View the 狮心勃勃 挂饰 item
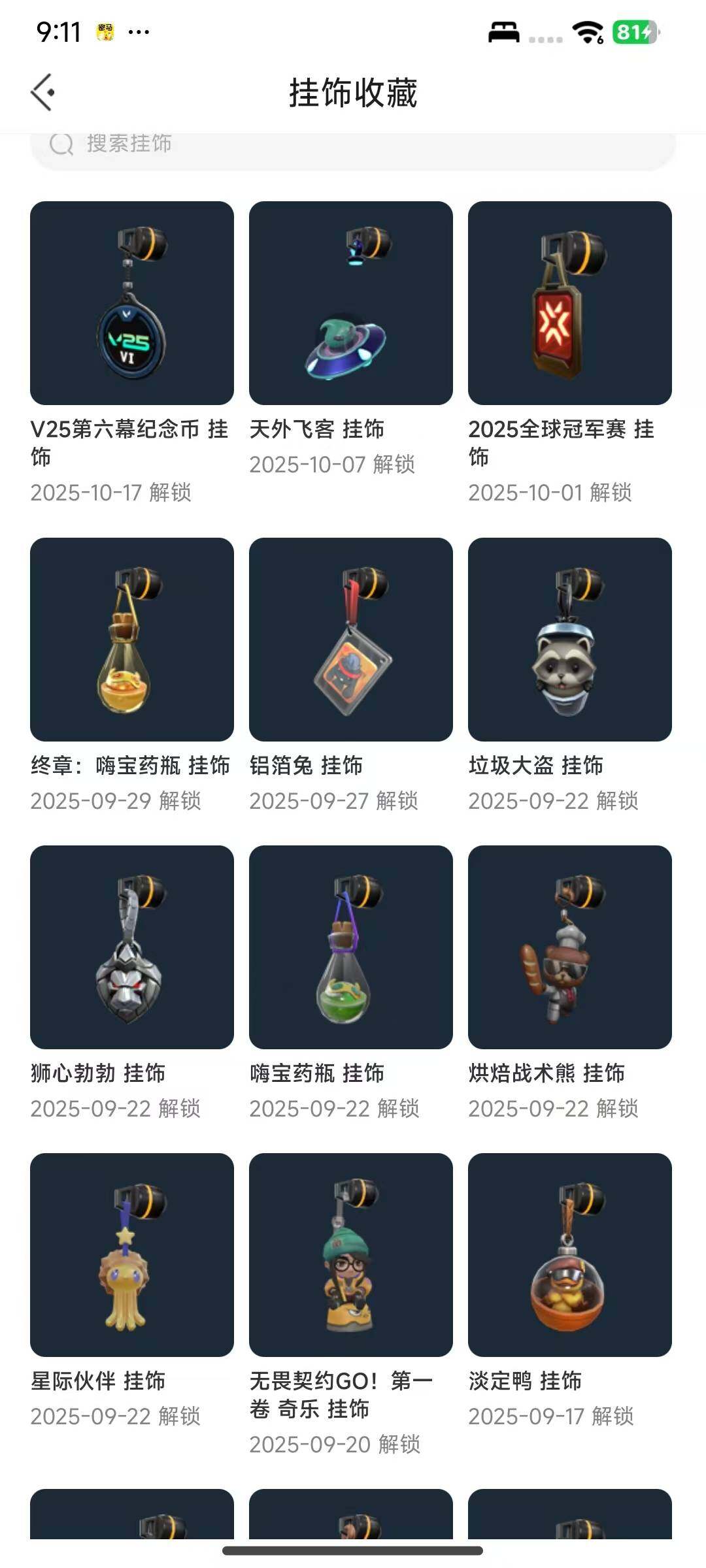706x1568 pixels. [x=132, y=947]
